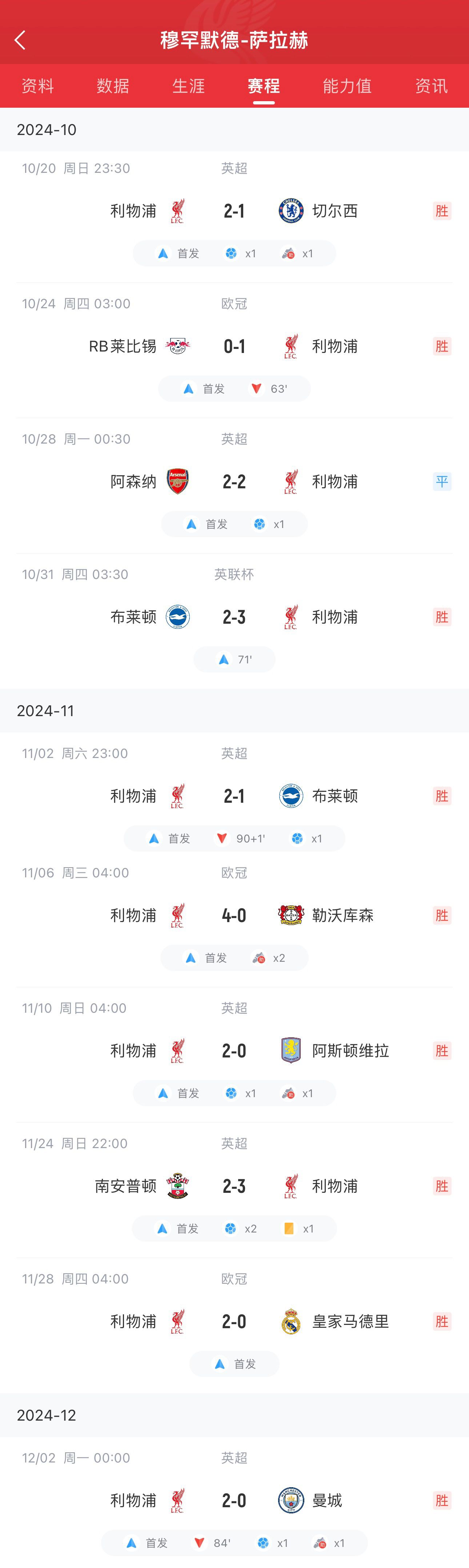Open the RB莱比锡 vs 利物浦 match
Viewport: 469px width, 1568px height.
tap(234, 346)
